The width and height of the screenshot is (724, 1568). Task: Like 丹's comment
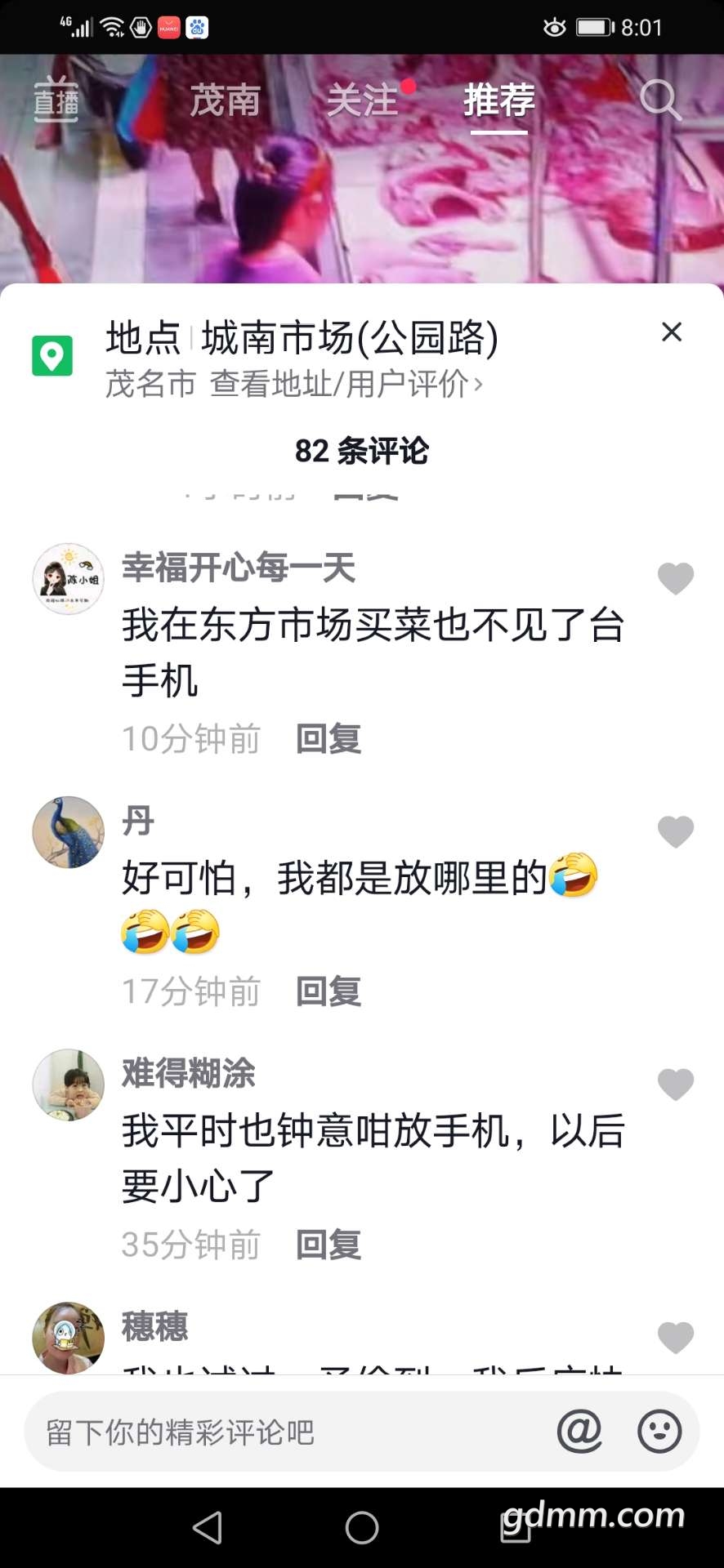675,831
